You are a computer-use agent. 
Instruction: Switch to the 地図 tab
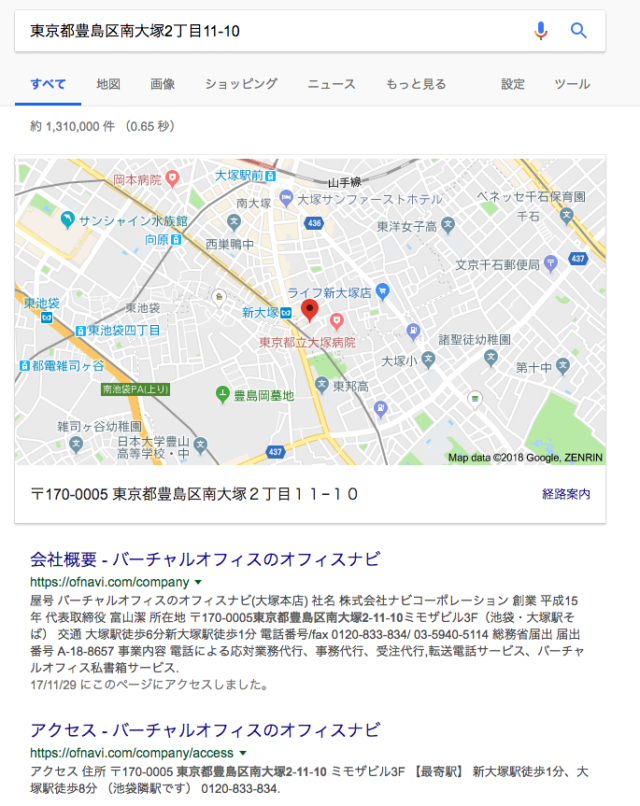[108, 84]
